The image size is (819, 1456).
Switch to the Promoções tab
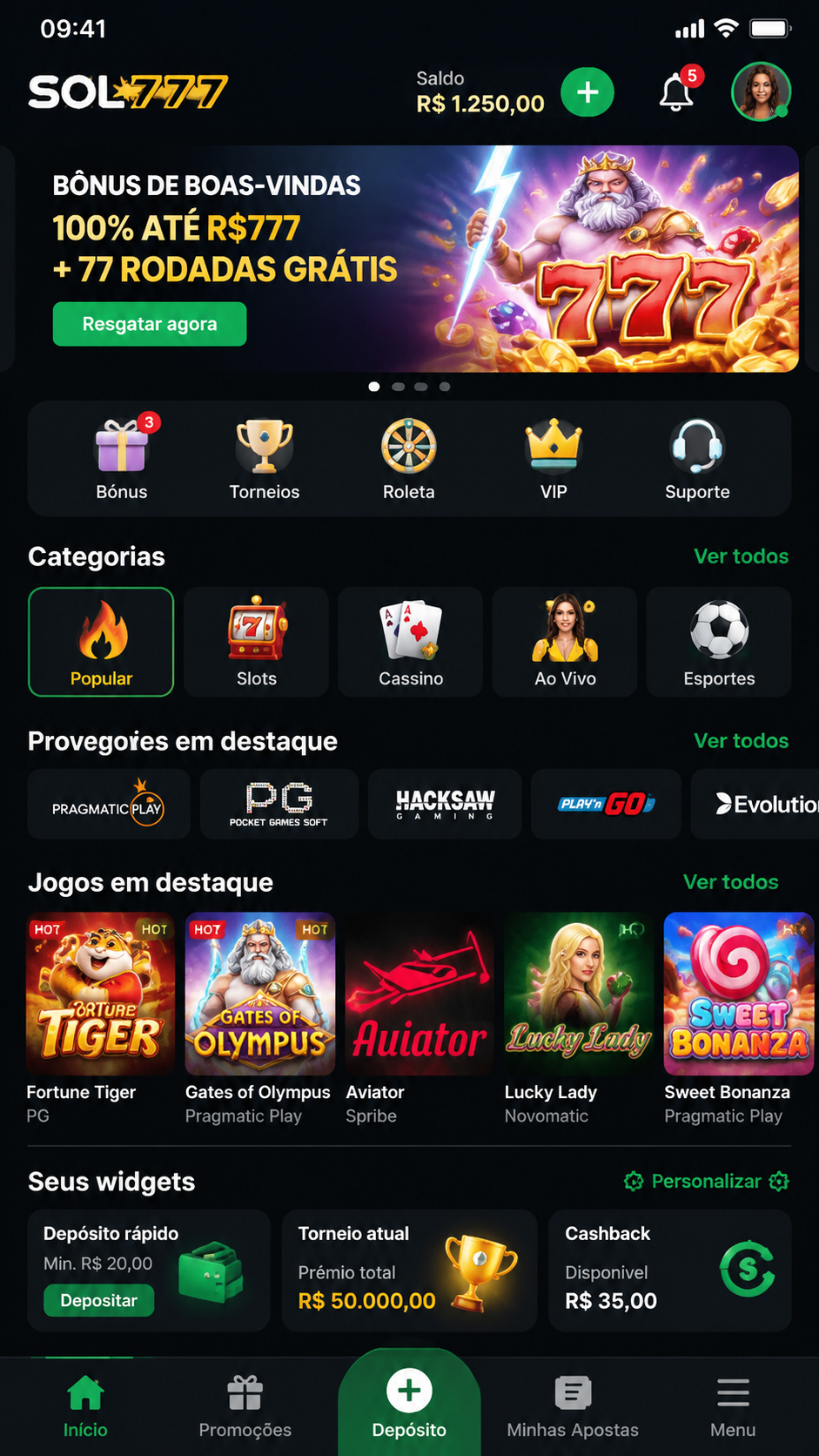point(245,1405)
